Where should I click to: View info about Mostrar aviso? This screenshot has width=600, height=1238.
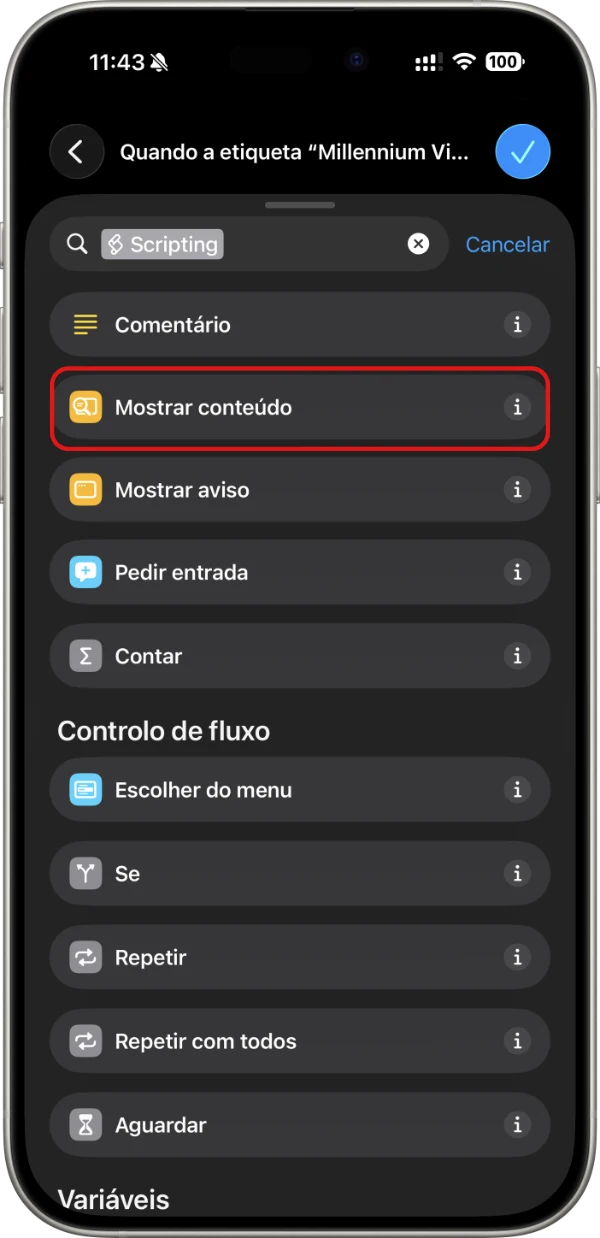517,490
